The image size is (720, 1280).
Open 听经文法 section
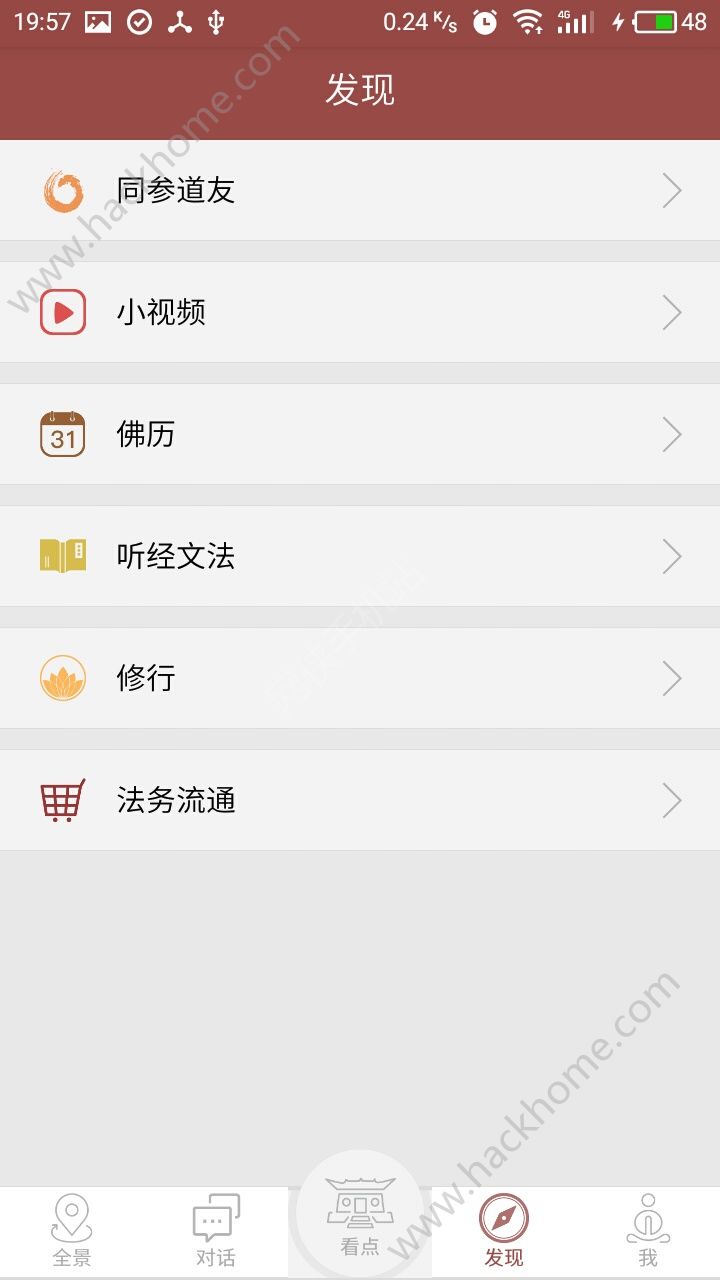tap(360, 557)
